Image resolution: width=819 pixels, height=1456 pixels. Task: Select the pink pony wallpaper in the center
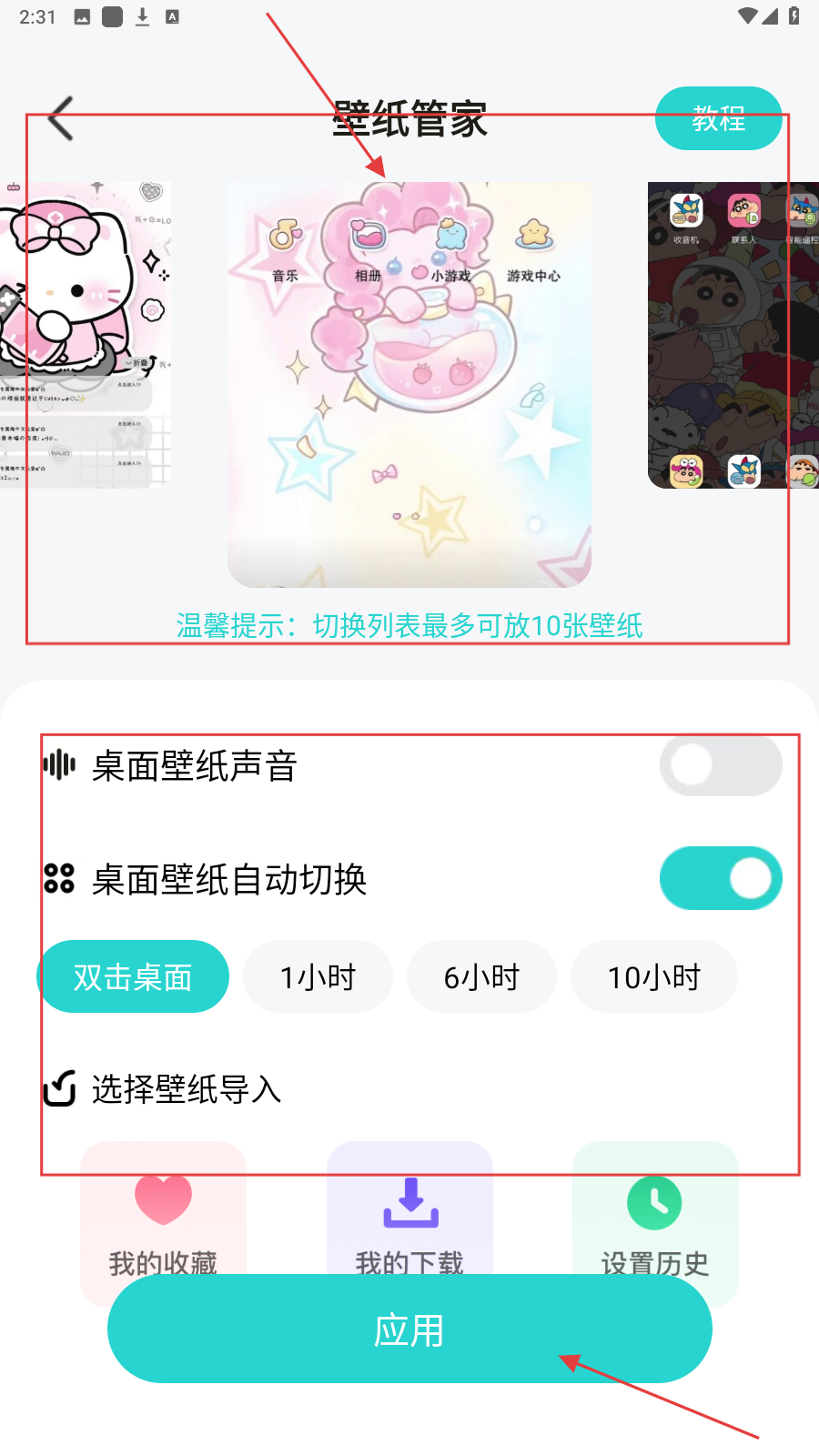pos(409,384)
